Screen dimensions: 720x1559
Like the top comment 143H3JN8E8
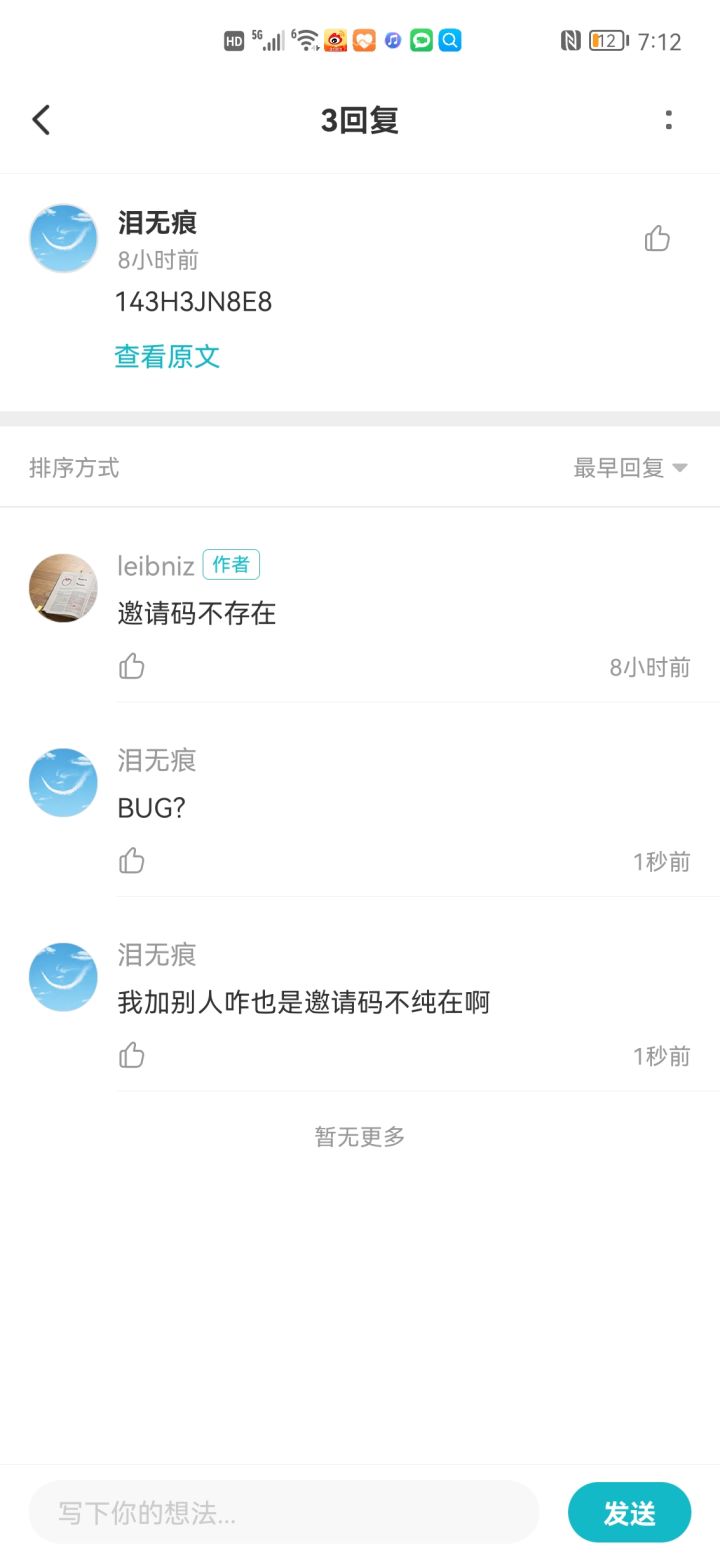click(657, 238)
